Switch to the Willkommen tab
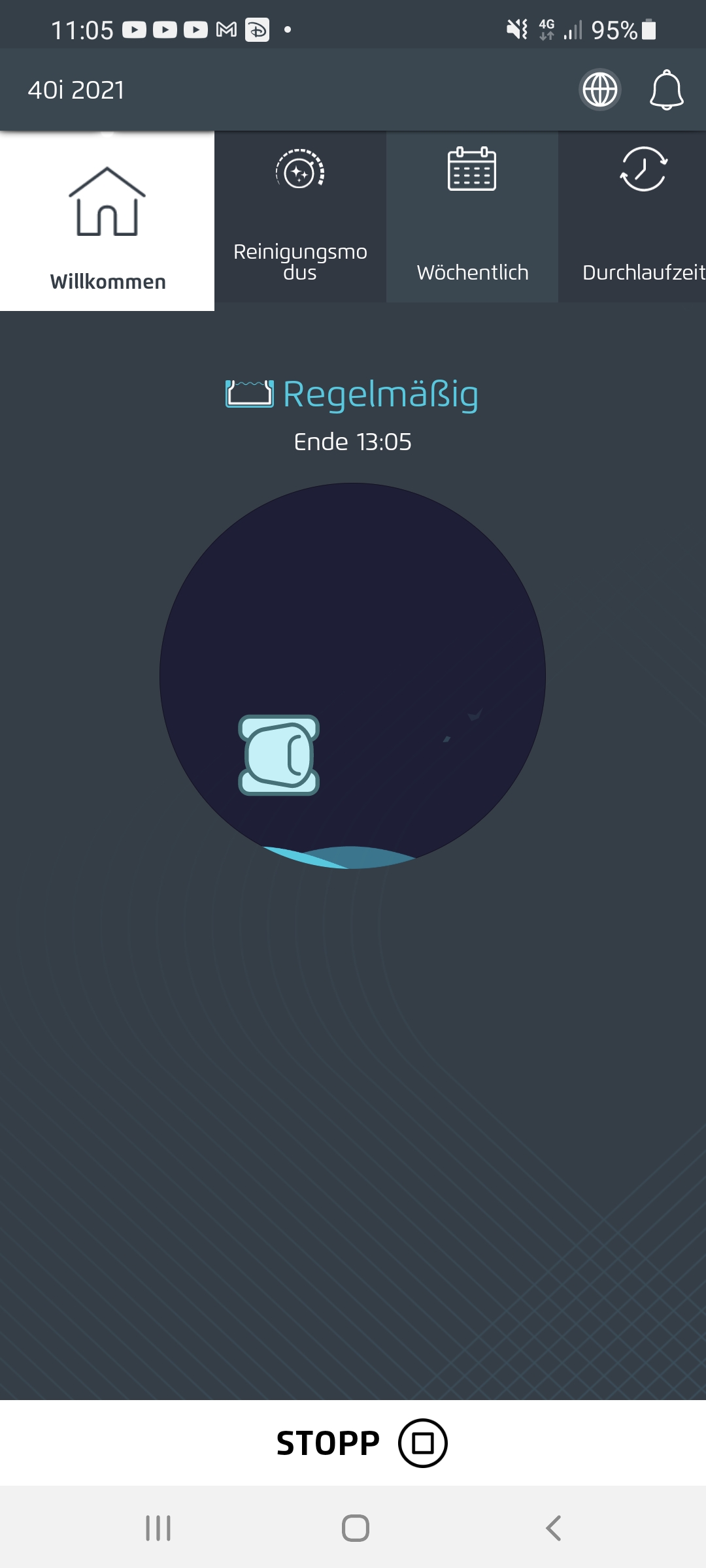 tap(107, 221)
